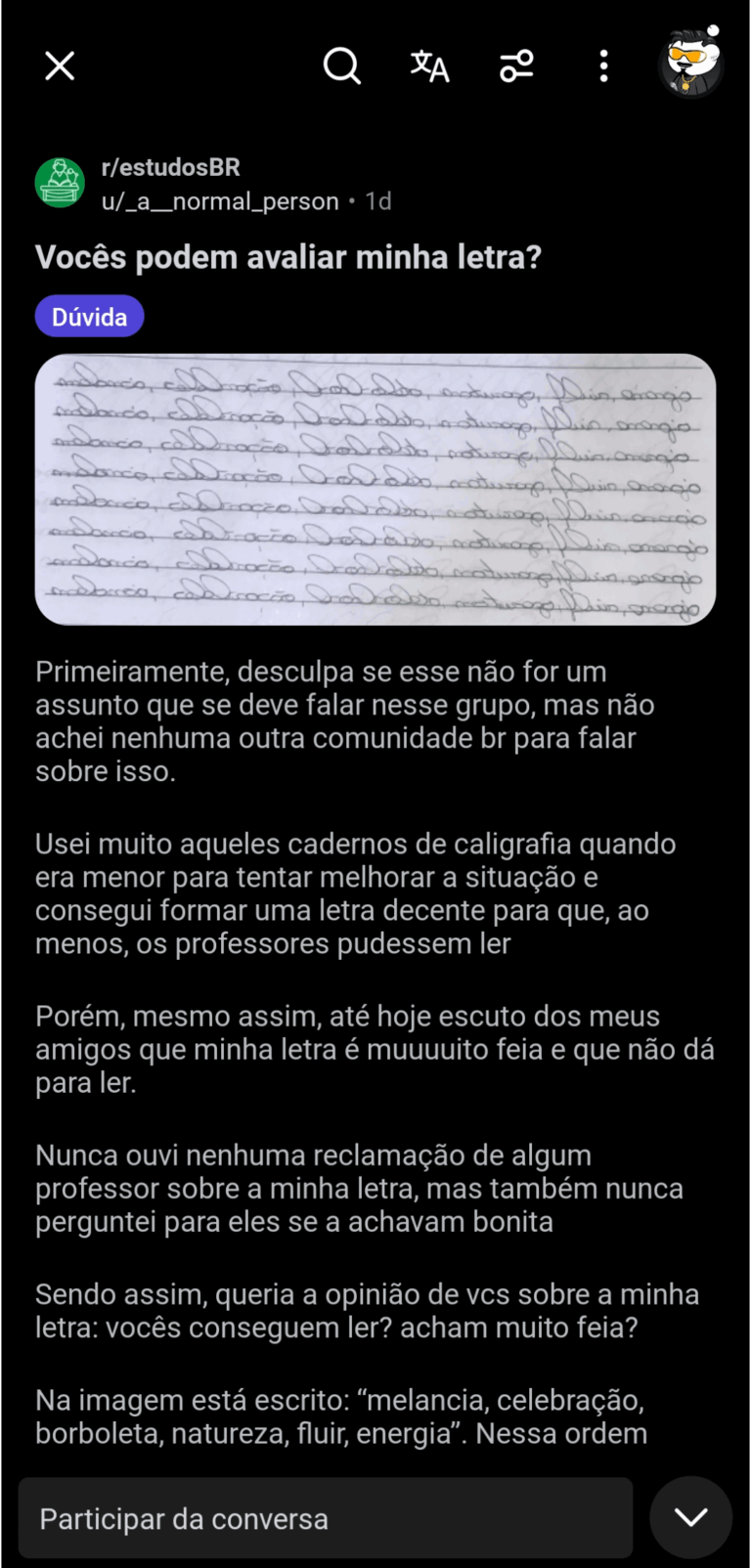Open the handwriting image full screen

point(375,489)
